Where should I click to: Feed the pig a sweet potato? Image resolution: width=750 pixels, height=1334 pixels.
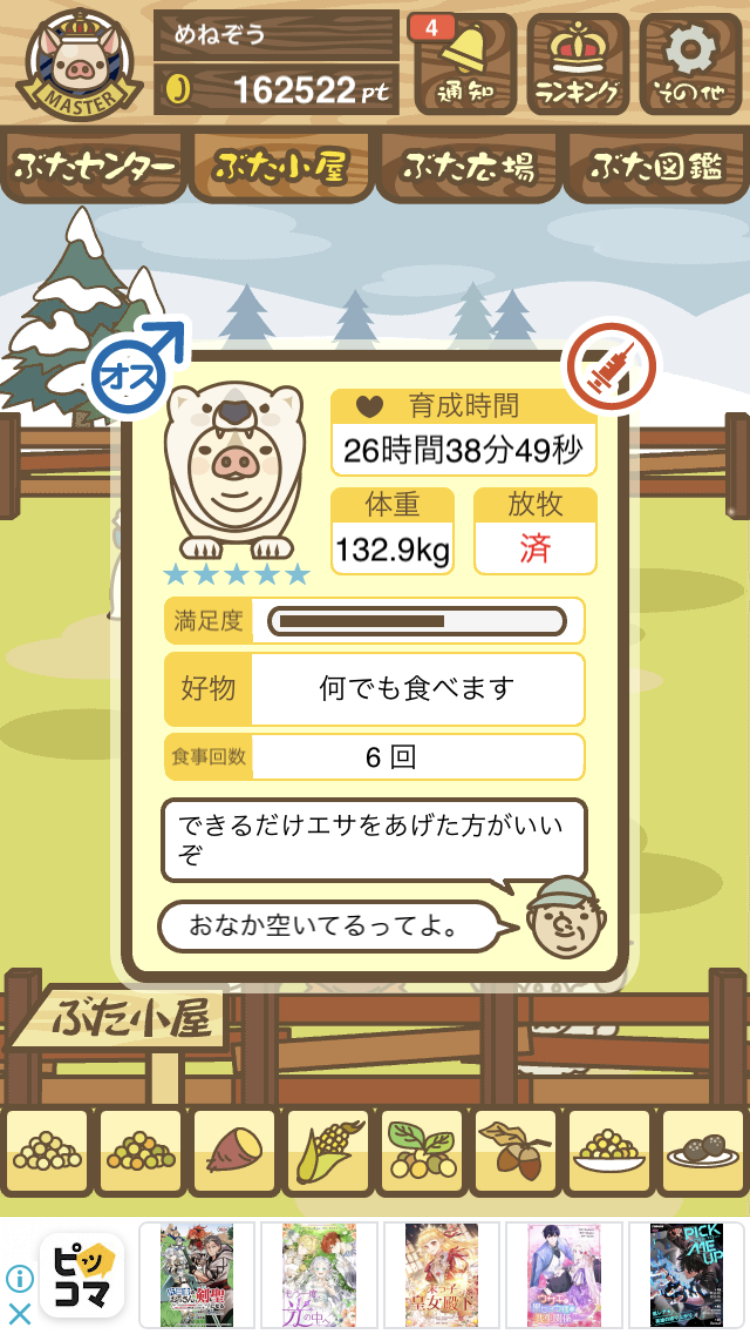(234, 1152)
